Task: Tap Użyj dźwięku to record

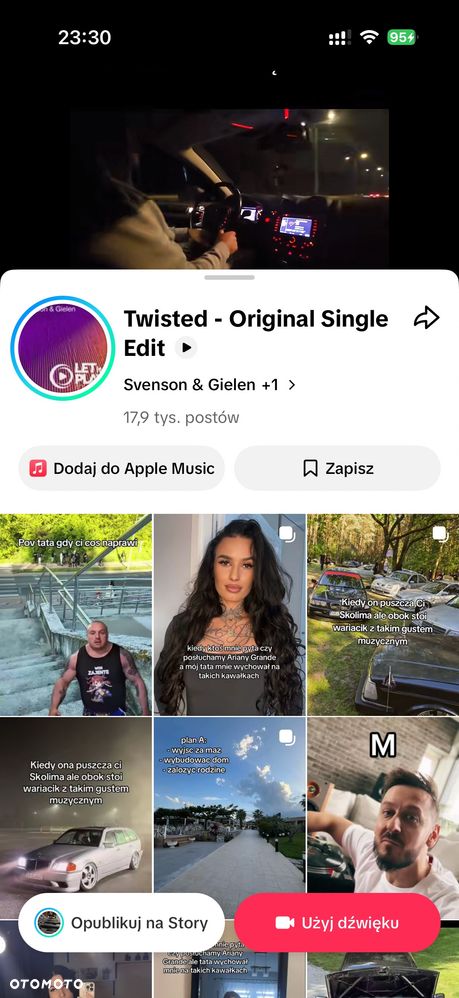Action: [337, 923]
